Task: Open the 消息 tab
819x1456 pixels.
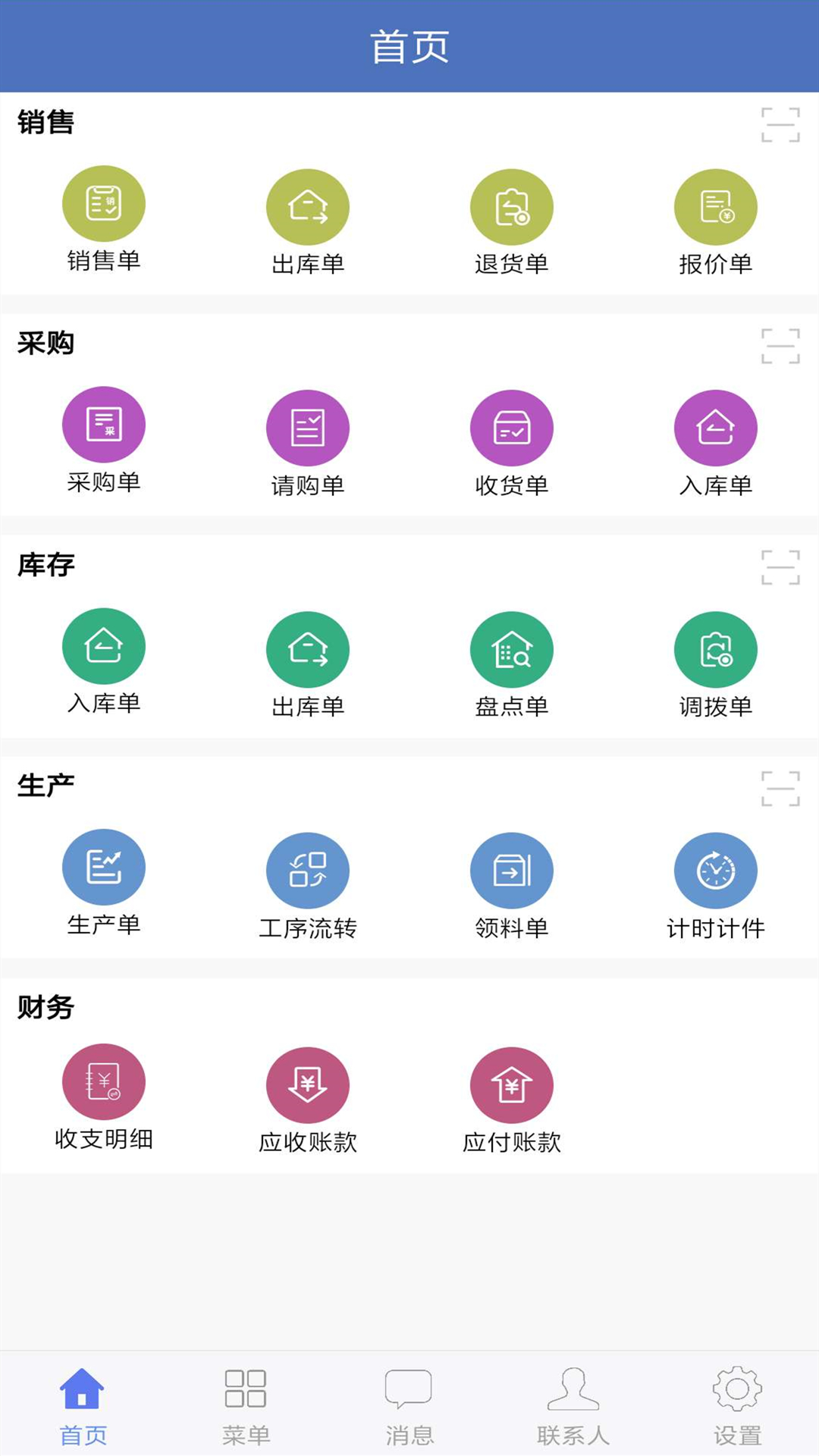Action: [409, 1407]
